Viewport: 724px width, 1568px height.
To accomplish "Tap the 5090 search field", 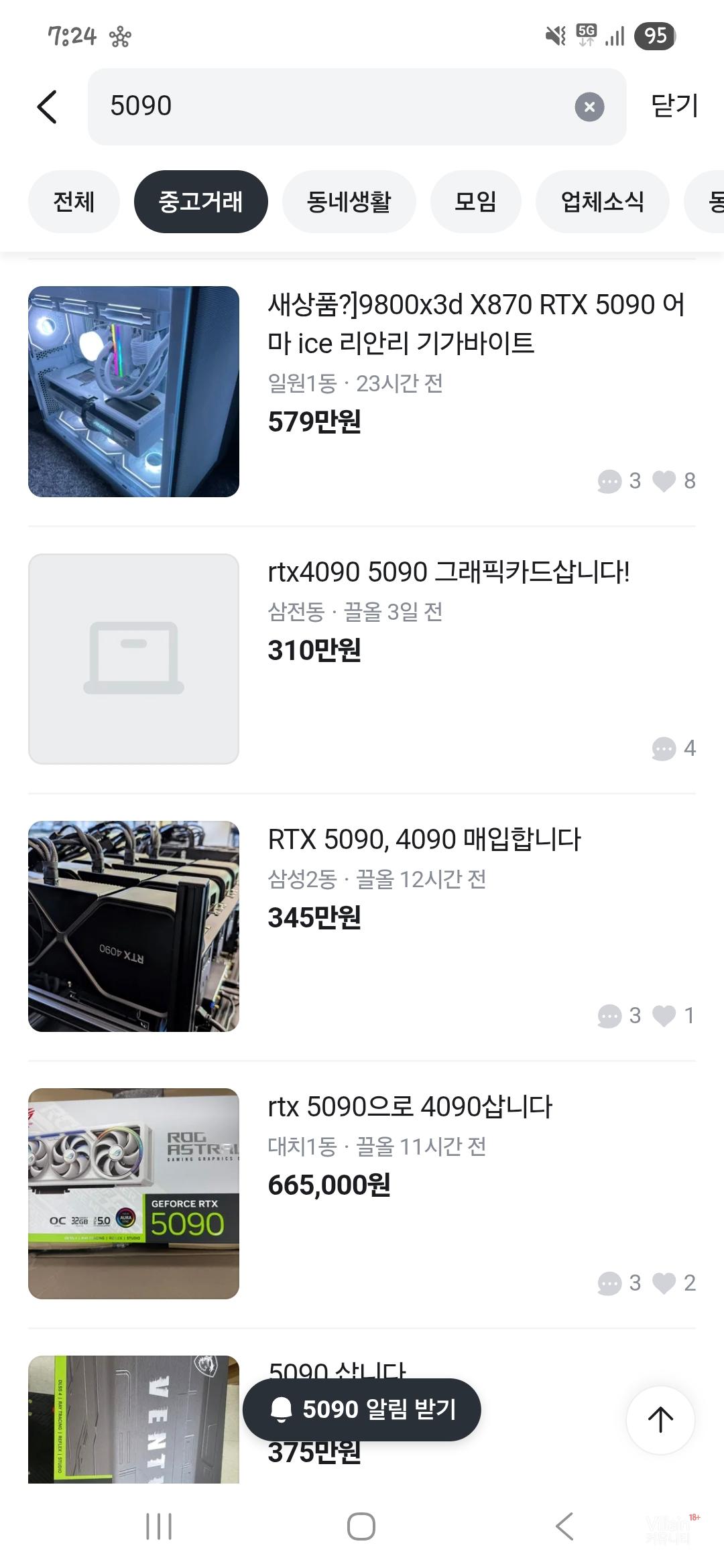I will pyautogui.click(x=335, y=107).
